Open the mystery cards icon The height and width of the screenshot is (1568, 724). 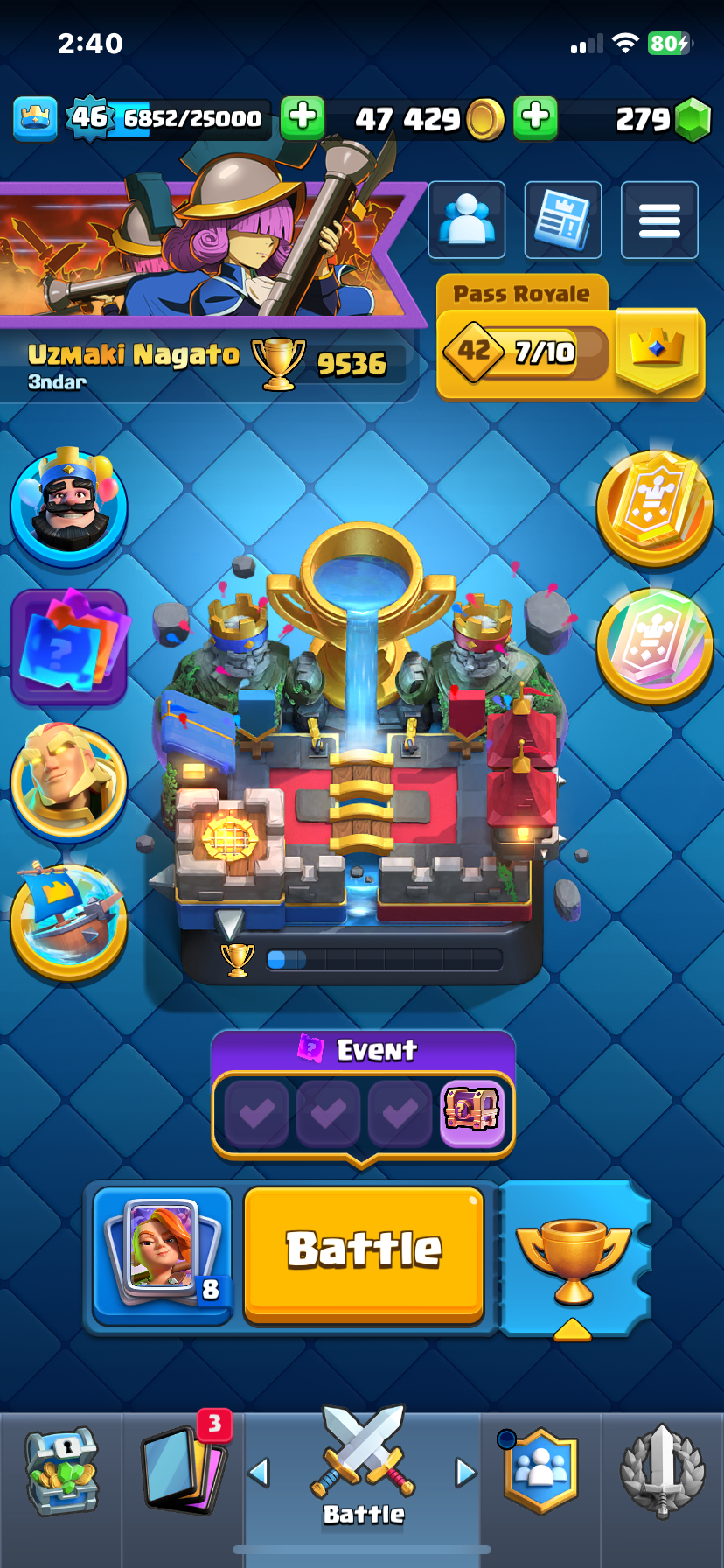(69, 646)
